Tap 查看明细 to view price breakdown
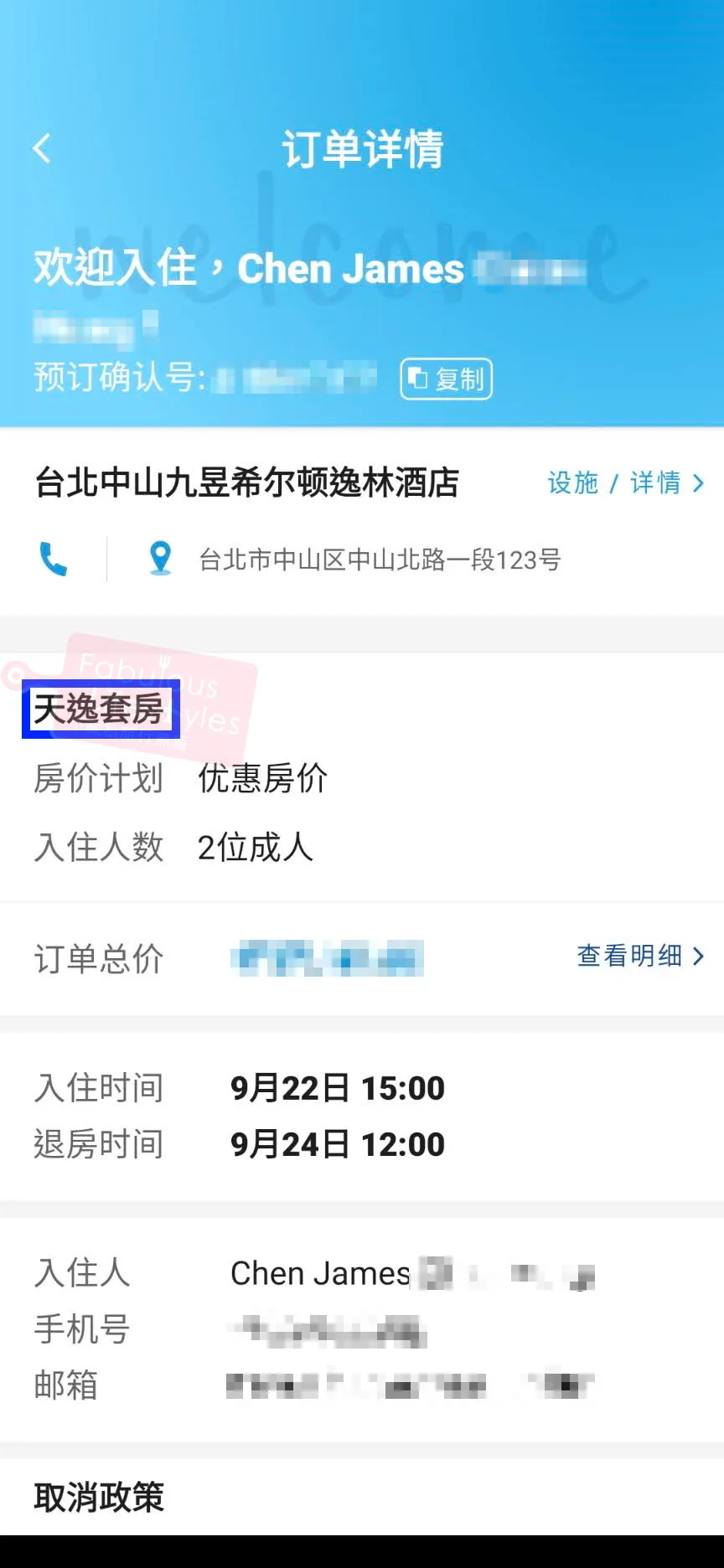Viewport: 724px width, 1568px height. pos(628,956)
